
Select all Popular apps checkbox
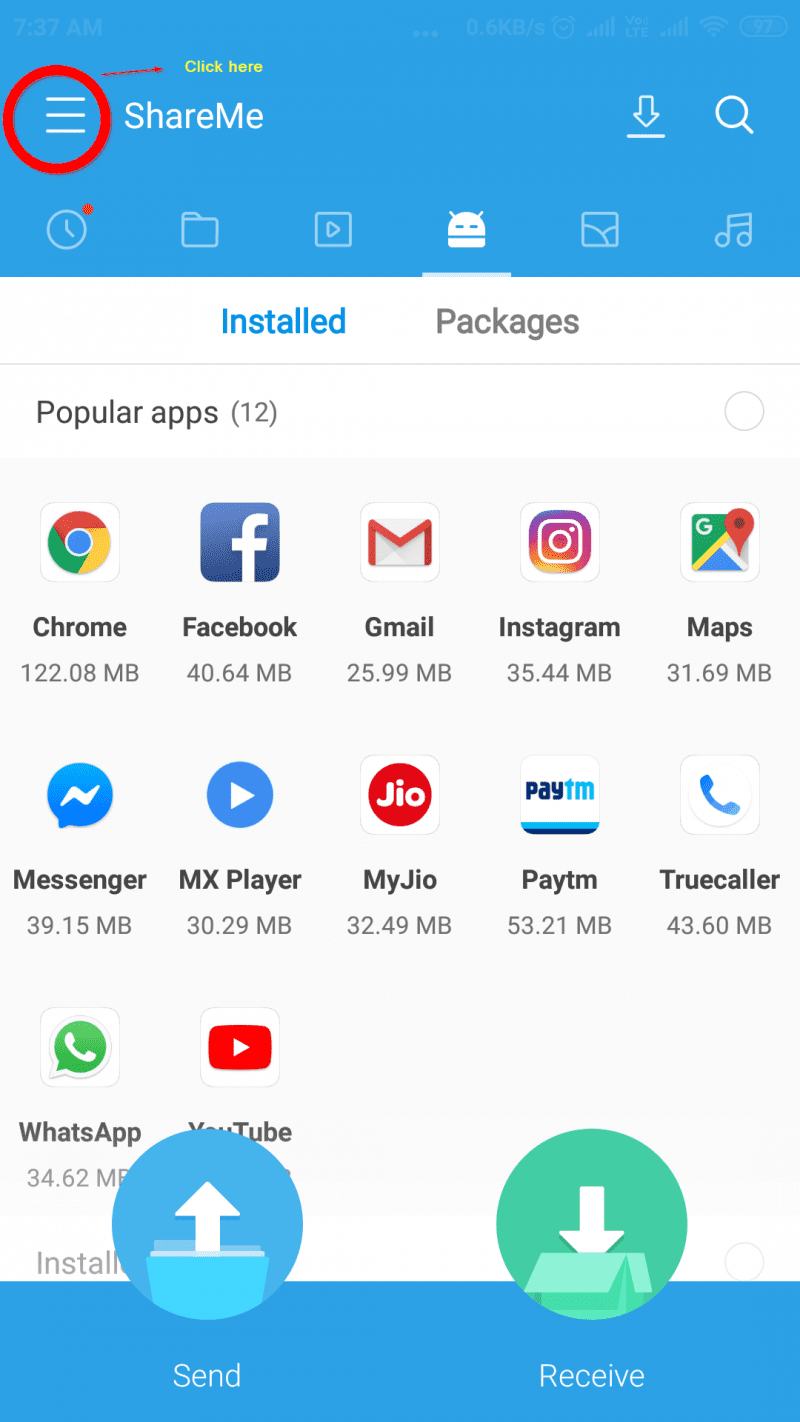point(744,411)
